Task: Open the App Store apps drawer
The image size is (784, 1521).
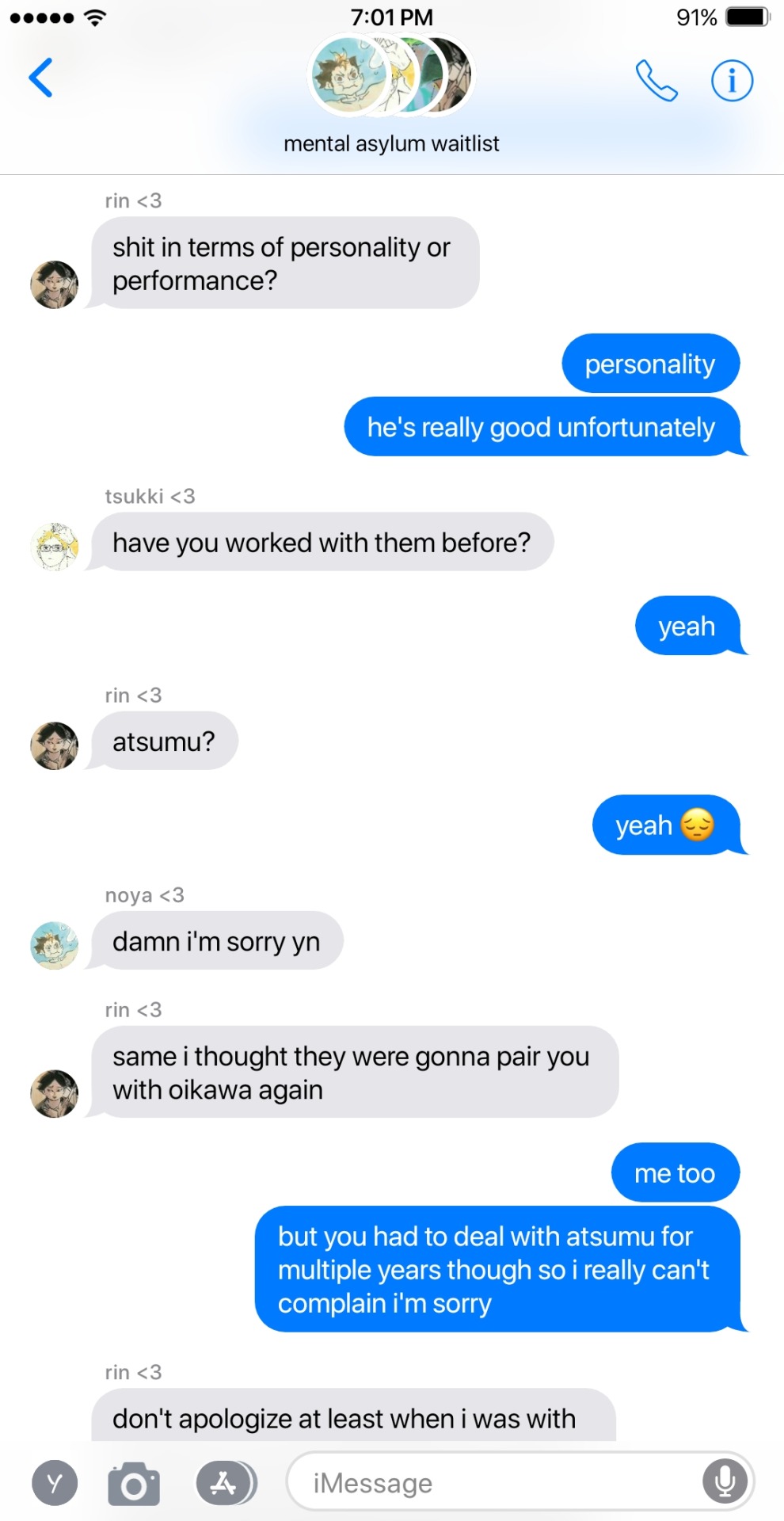Action: tap(225, 1483)
